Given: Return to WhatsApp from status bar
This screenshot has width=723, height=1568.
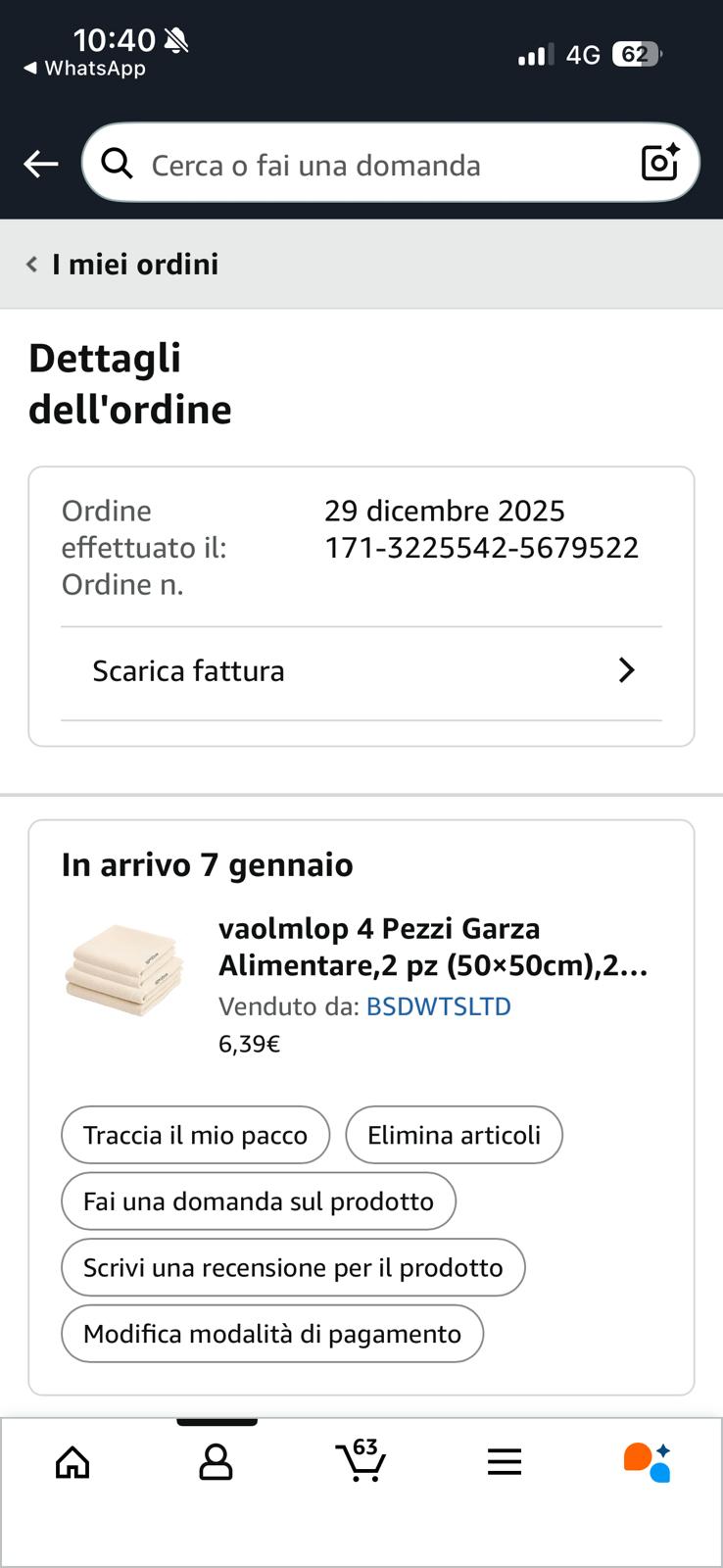Looking at the screenshot, I should 85,69.
